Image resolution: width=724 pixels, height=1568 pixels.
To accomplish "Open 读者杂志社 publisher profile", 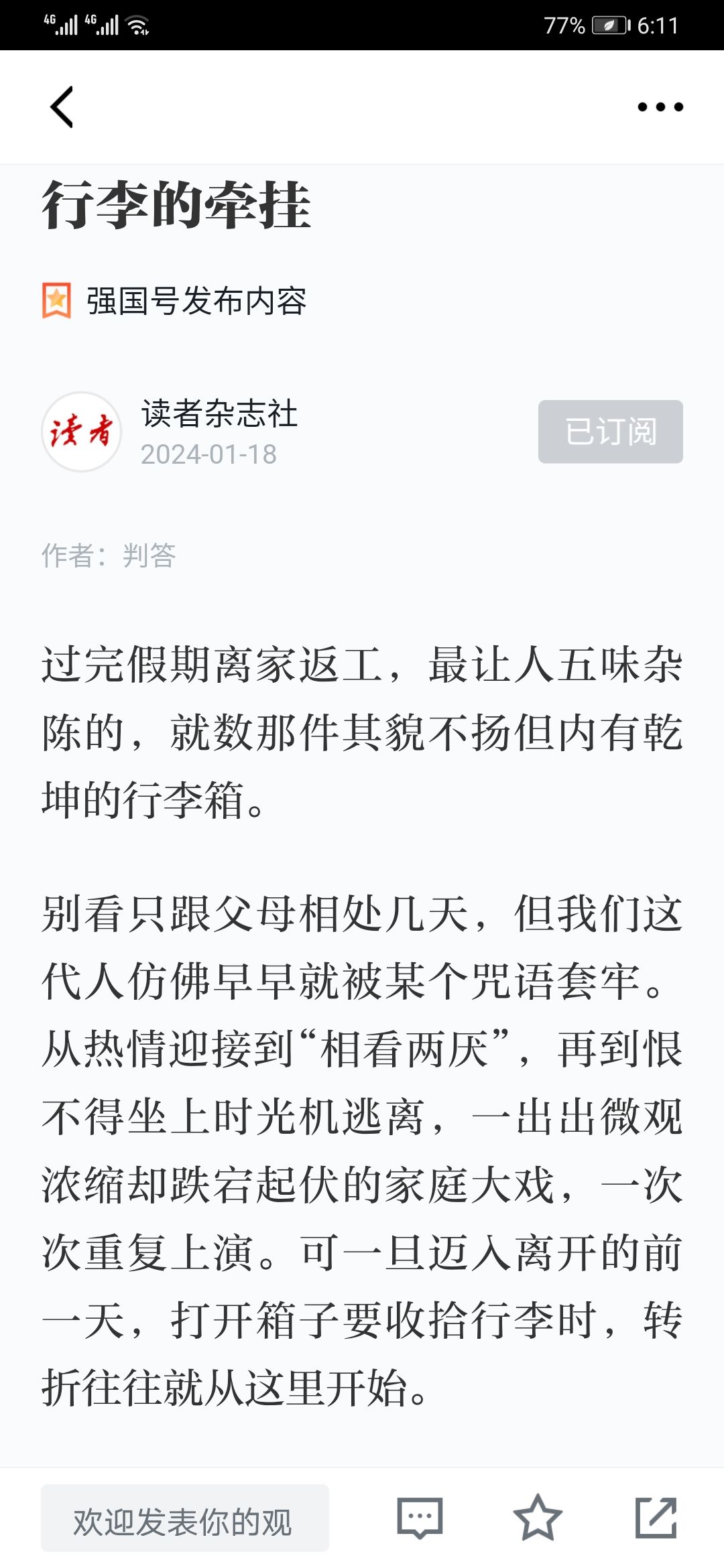I will (x=219, y=413).
